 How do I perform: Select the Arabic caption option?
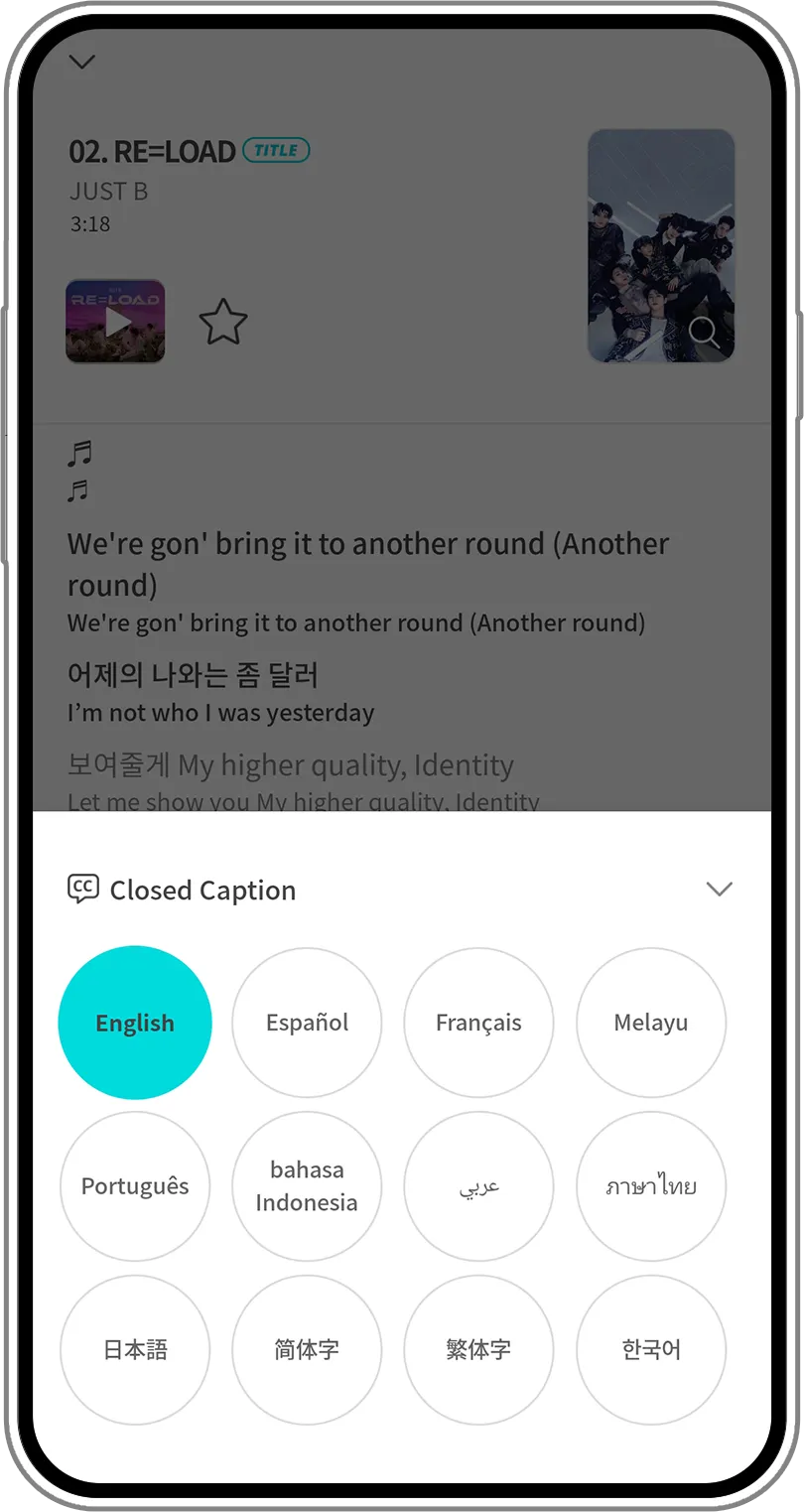click(x=478, y=1186)
